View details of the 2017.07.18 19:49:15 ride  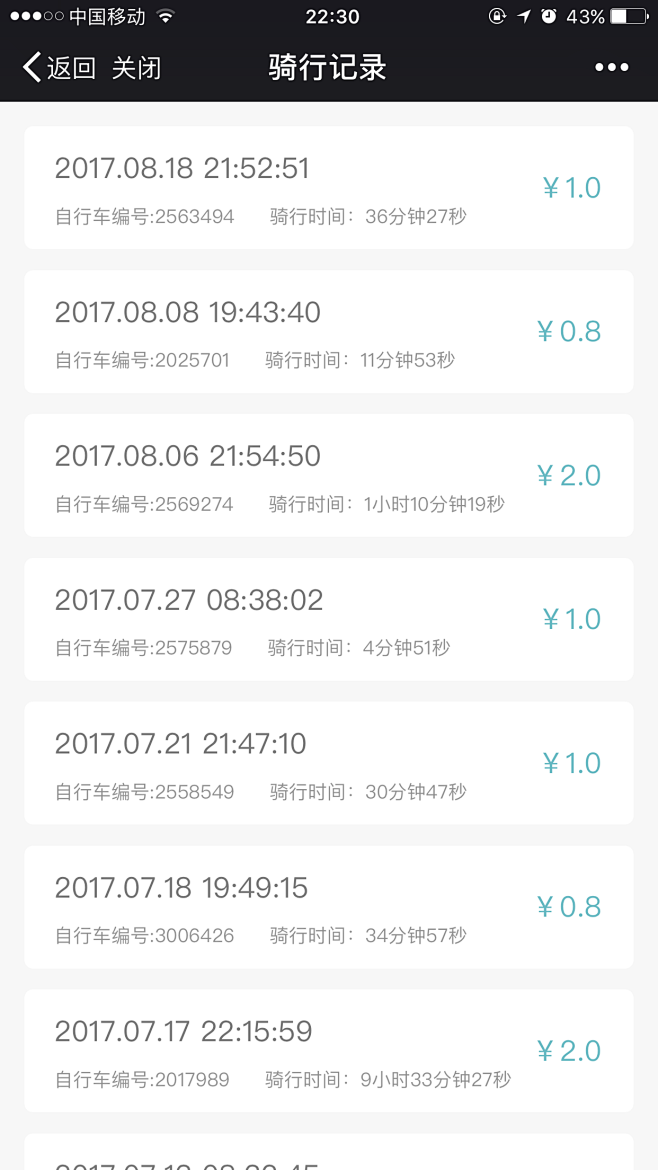(x=328, y=907)
